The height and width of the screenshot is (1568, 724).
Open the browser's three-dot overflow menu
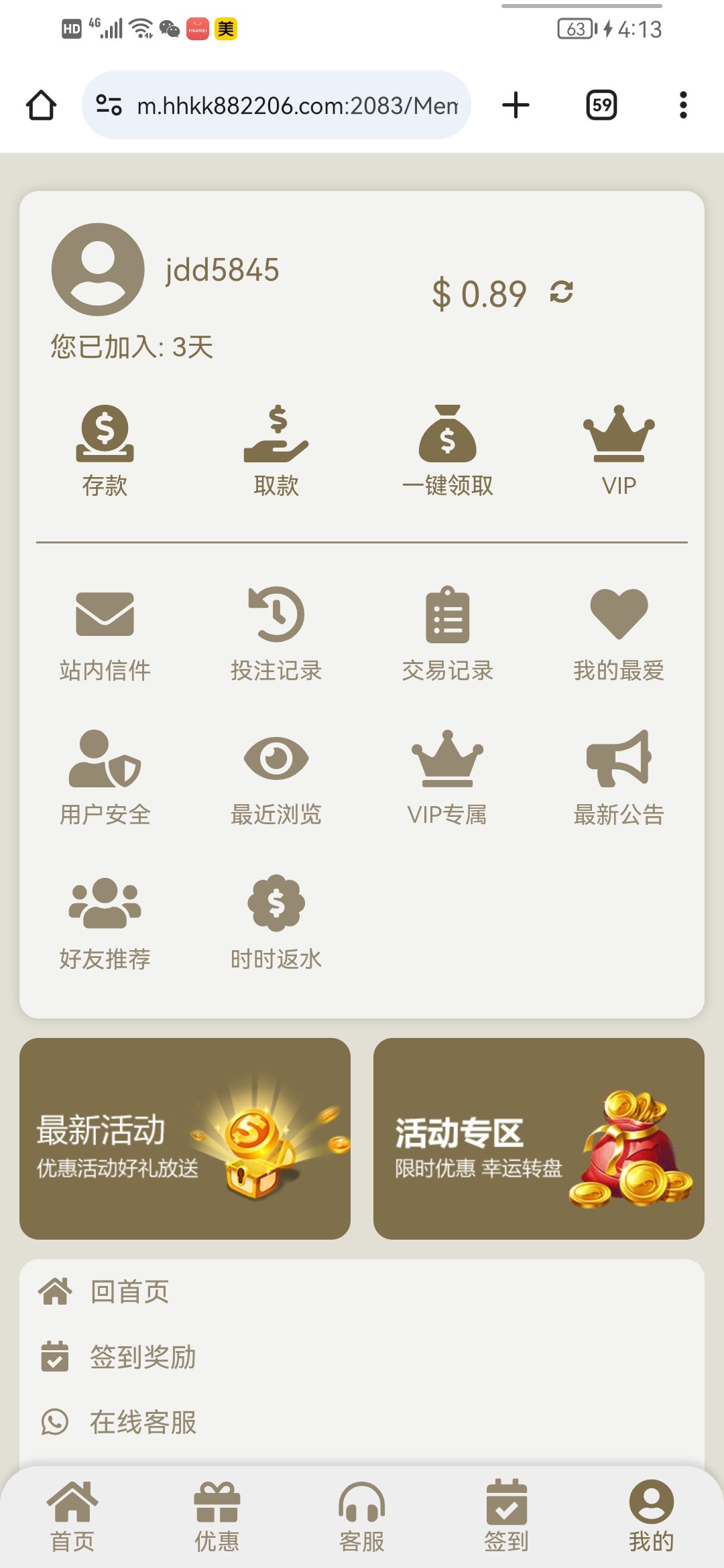[683, 105]
